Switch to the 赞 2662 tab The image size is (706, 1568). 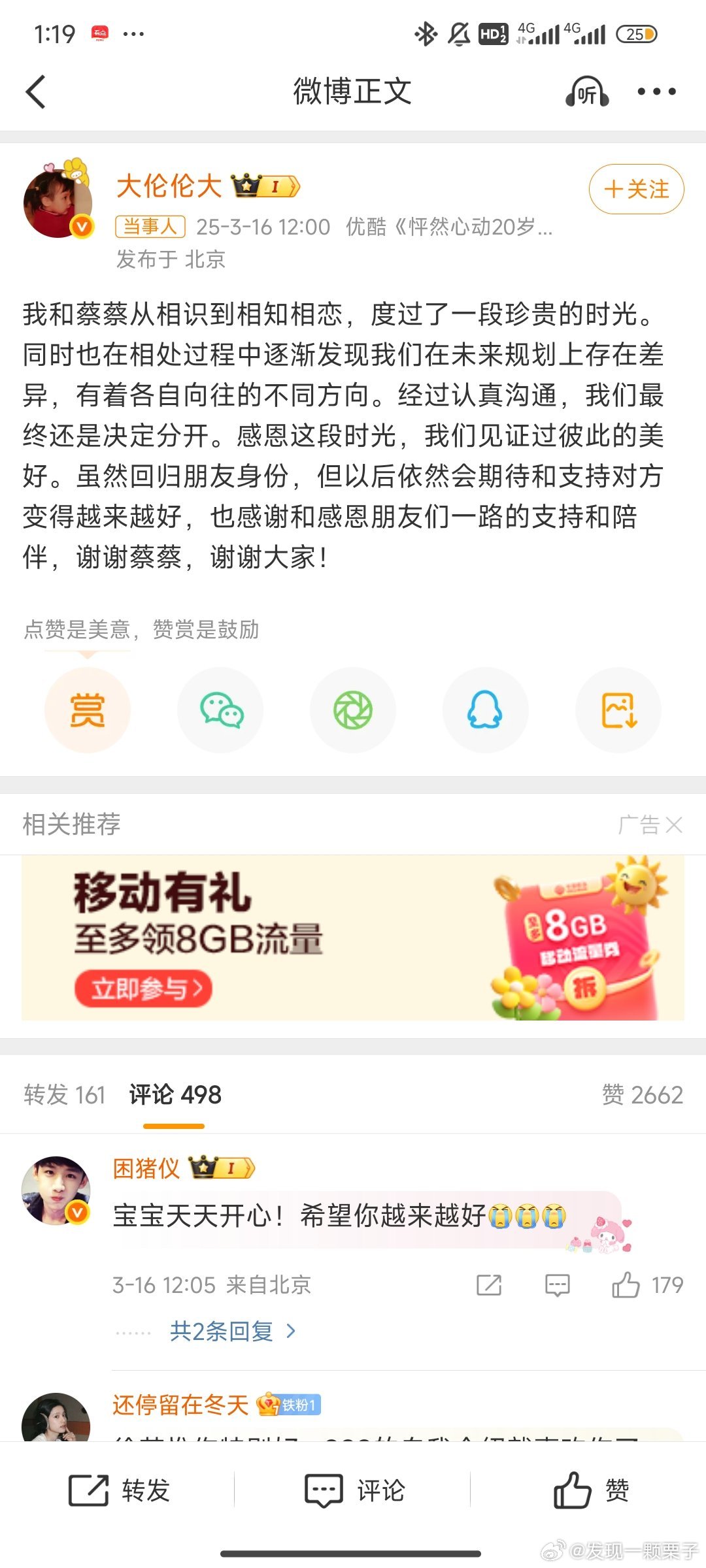click(x=642, y=1094)
